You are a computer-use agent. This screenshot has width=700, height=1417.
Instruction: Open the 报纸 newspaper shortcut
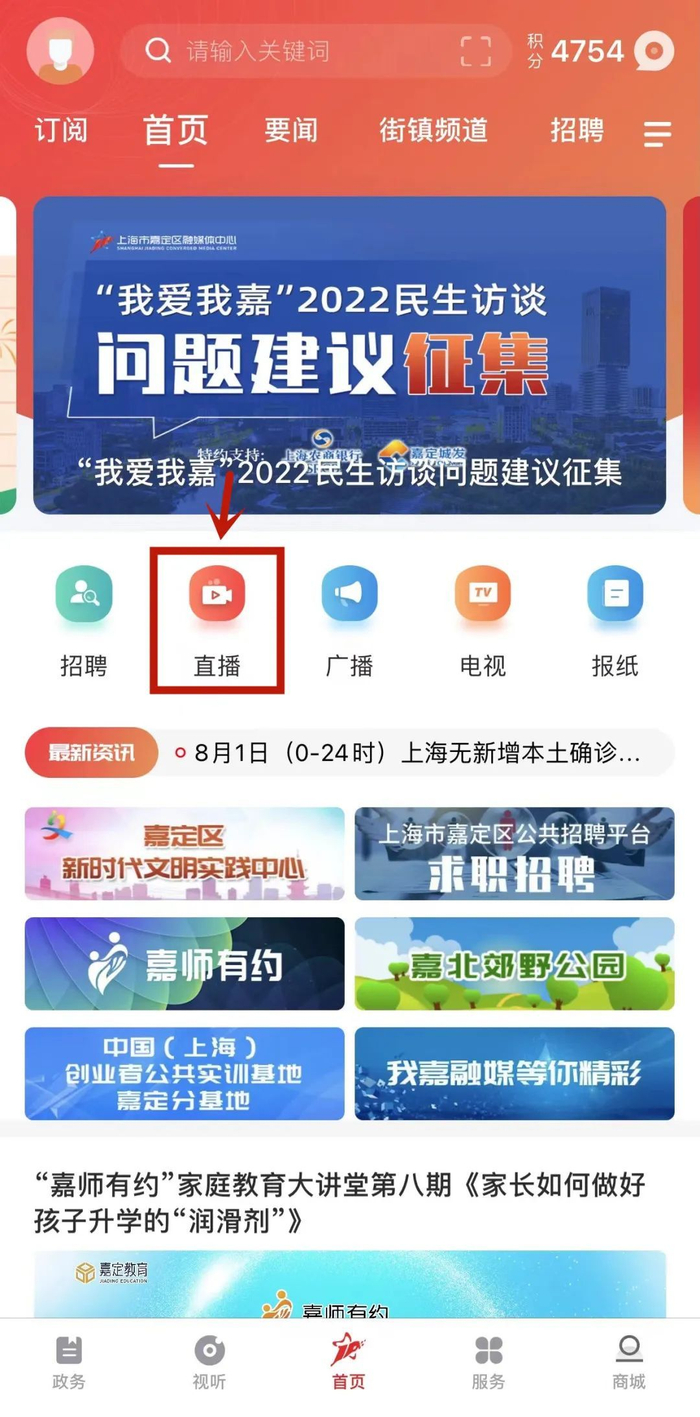point(615,620)
